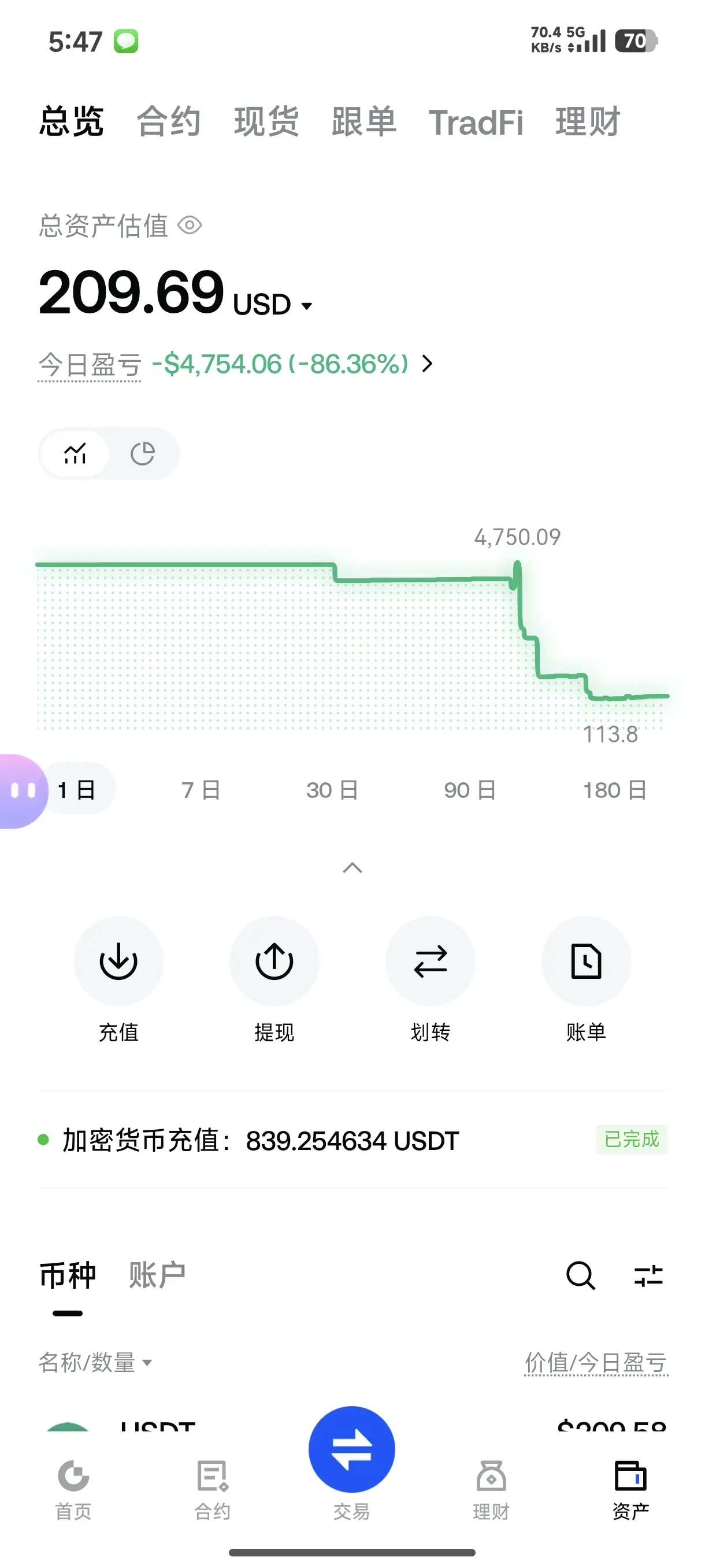Switch to pie chart view
Viewport: 705px width, 1568px height.
pos(143,453)
